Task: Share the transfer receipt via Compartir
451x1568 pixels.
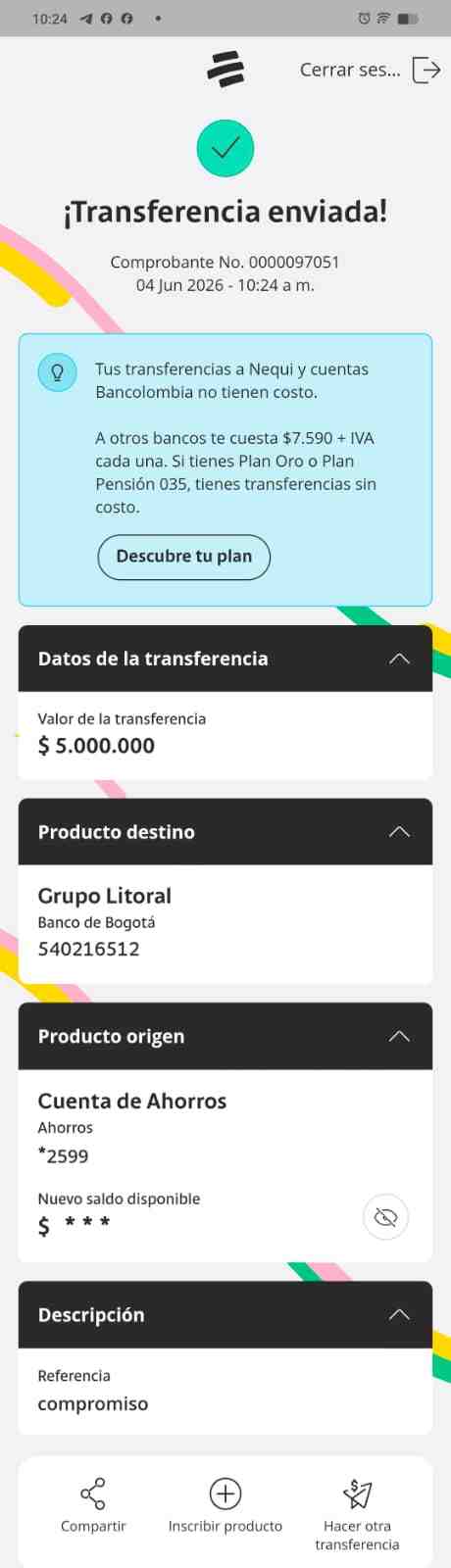Action: pos(93,1505)
